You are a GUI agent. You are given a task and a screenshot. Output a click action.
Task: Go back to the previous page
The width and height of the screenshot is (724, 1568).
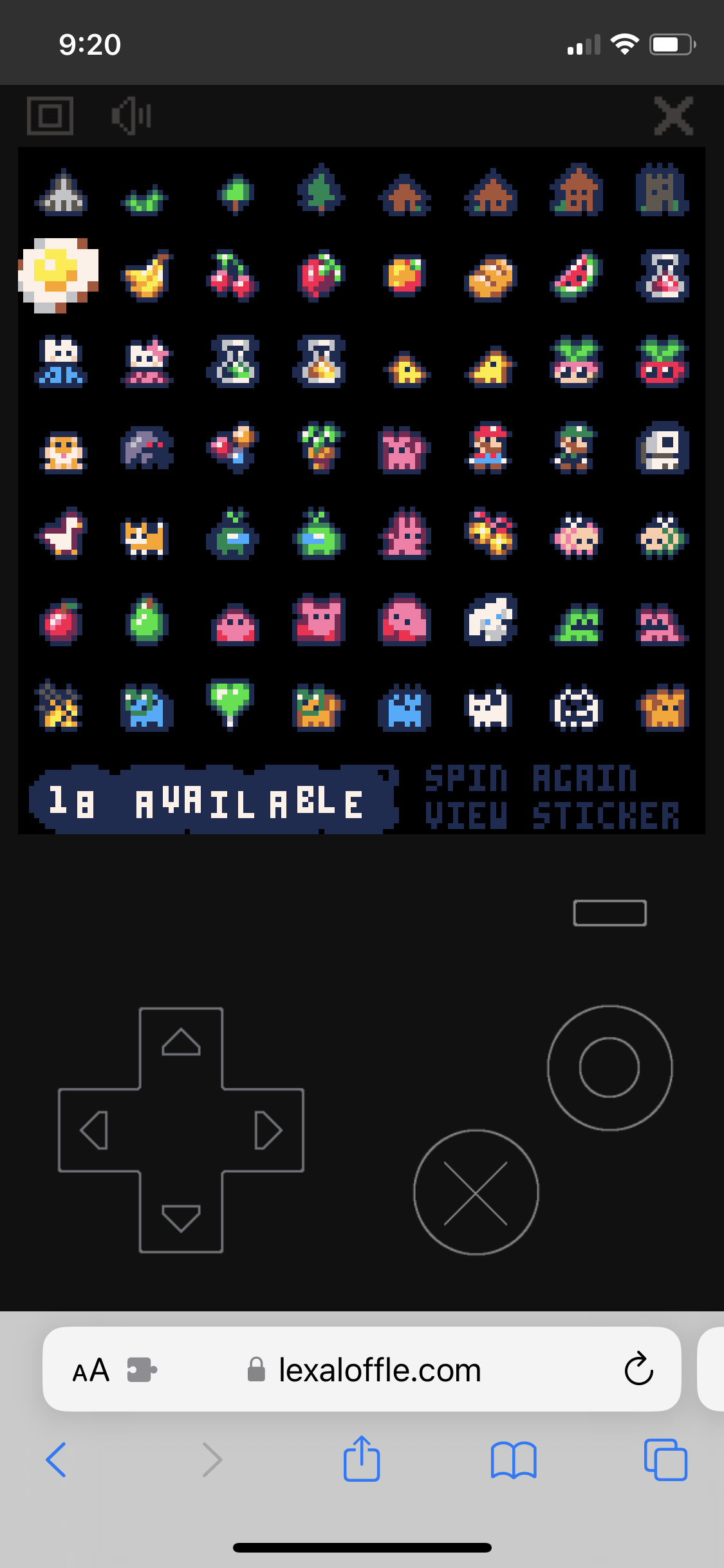point(56,1459)
